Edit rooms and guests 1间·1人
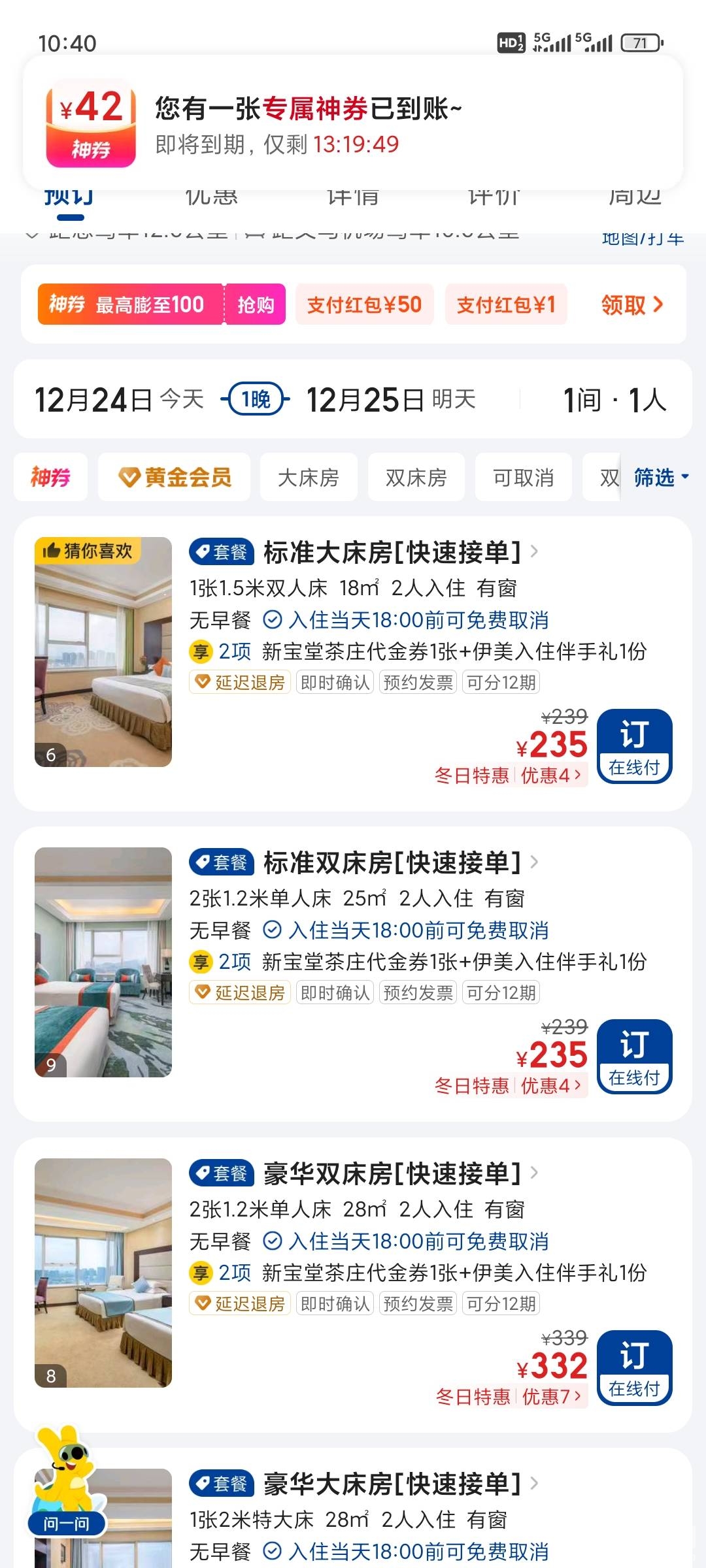This screenshot has width=706, height=1568. point(614,400)
